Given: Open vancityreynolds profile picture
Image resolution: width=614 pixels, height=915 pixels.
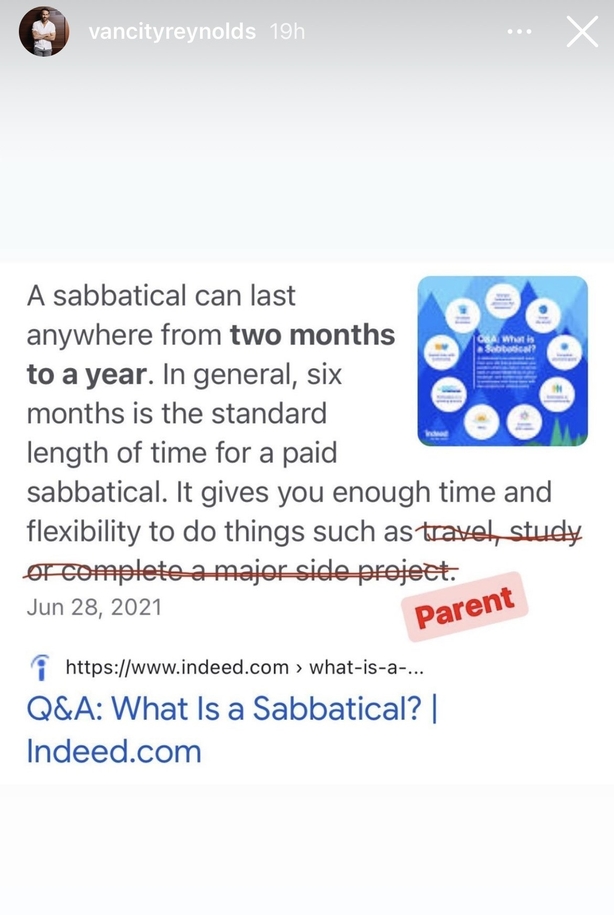Looking at the screenshot, I should pos(44,32).
